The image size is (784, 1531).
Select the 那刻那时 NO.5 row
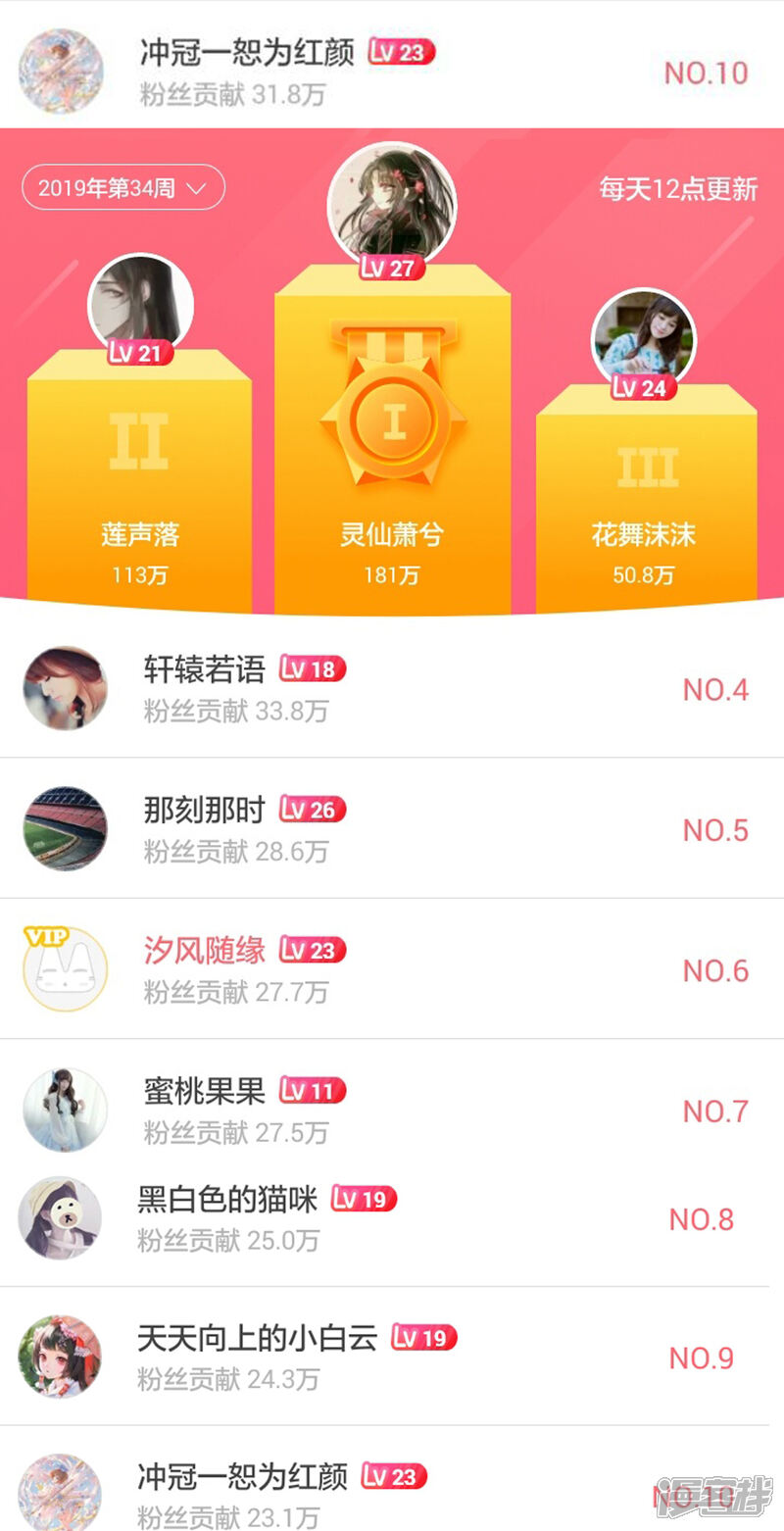392,829
